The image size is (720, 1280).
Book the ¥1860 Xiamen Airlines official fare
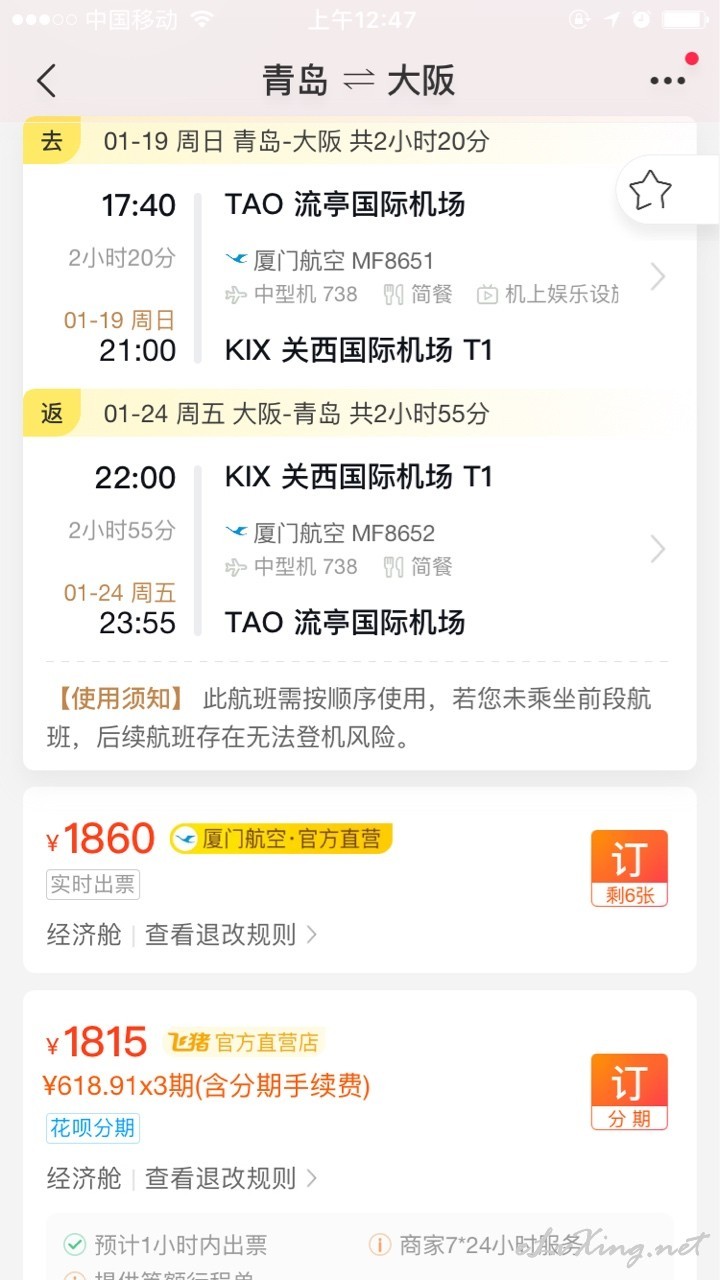coord(629,868)
